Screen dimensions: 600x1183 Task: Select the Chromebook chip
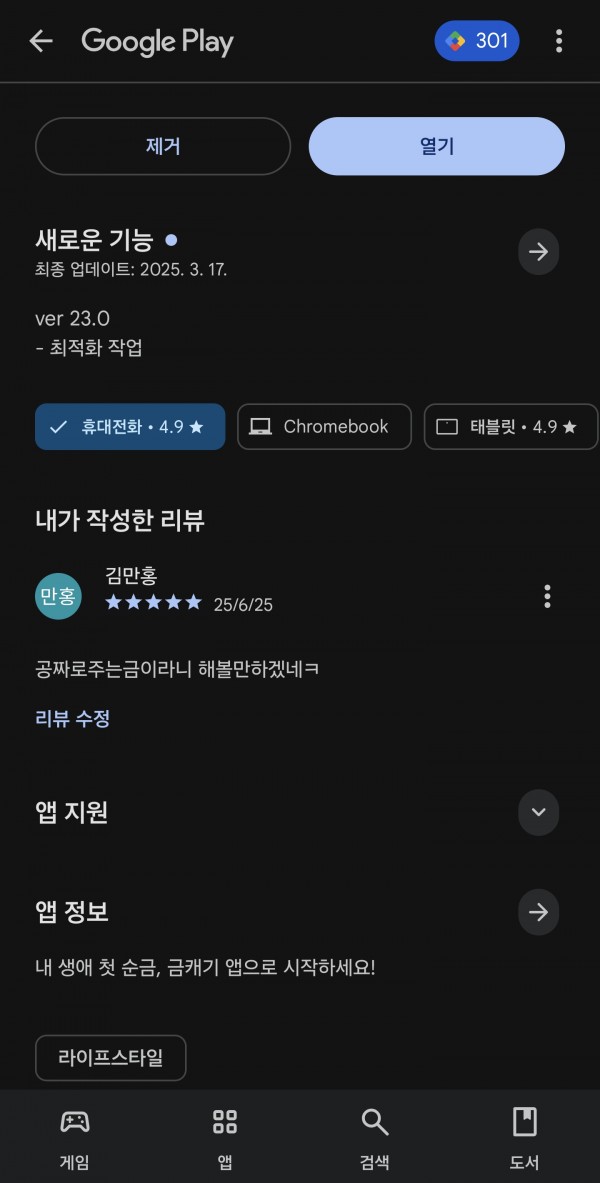[x=325, y=427]
